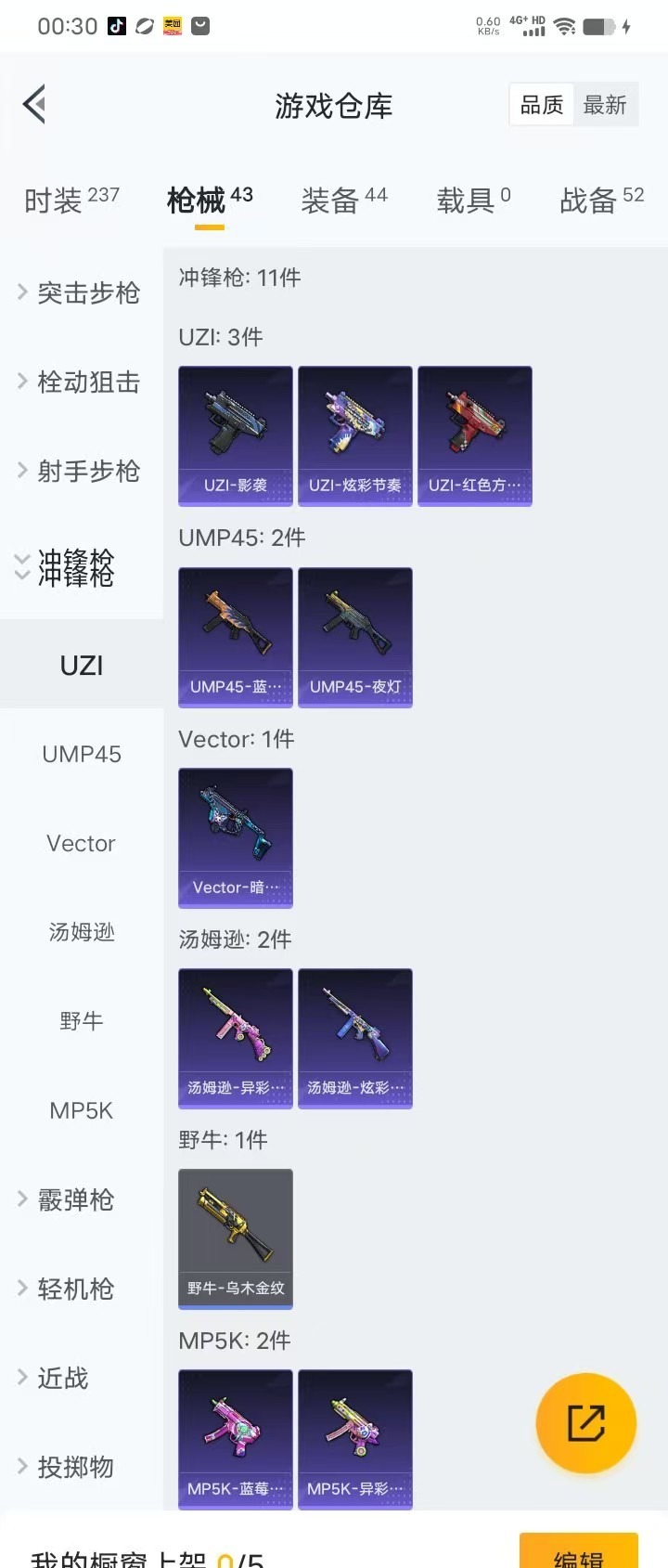Viewport: 668px width, 1568px height.
Task: Tap the 编辑 button
Action: click(578, 1554)
